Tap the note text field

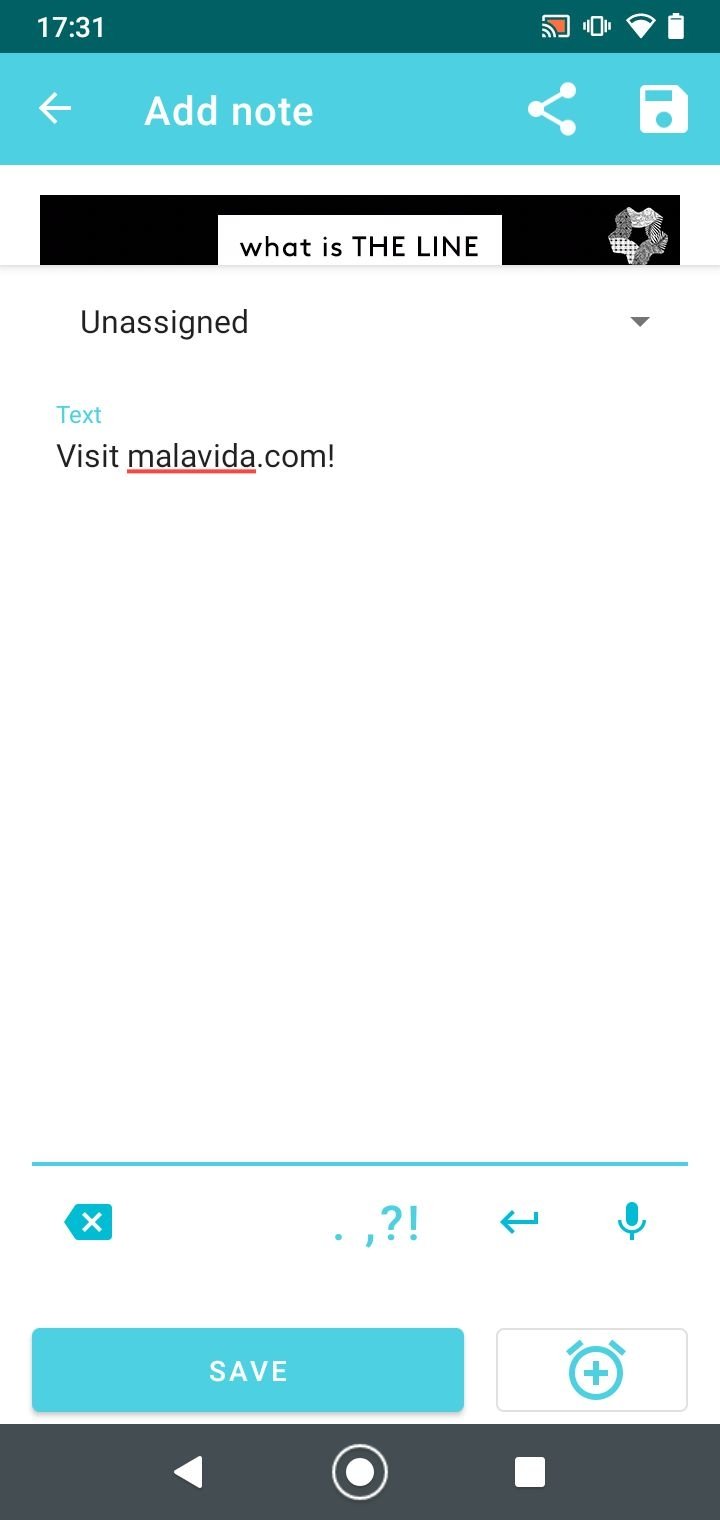[360, 780]
